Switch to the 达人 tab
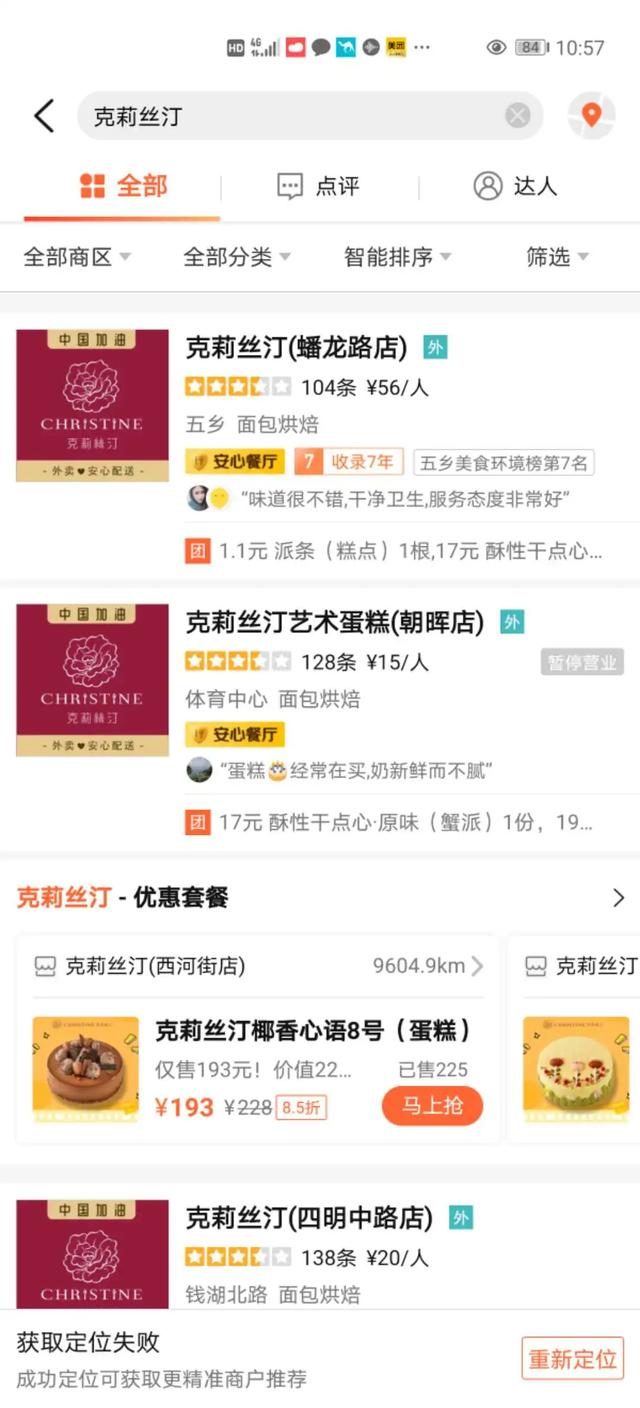 (x=515, y=186)
